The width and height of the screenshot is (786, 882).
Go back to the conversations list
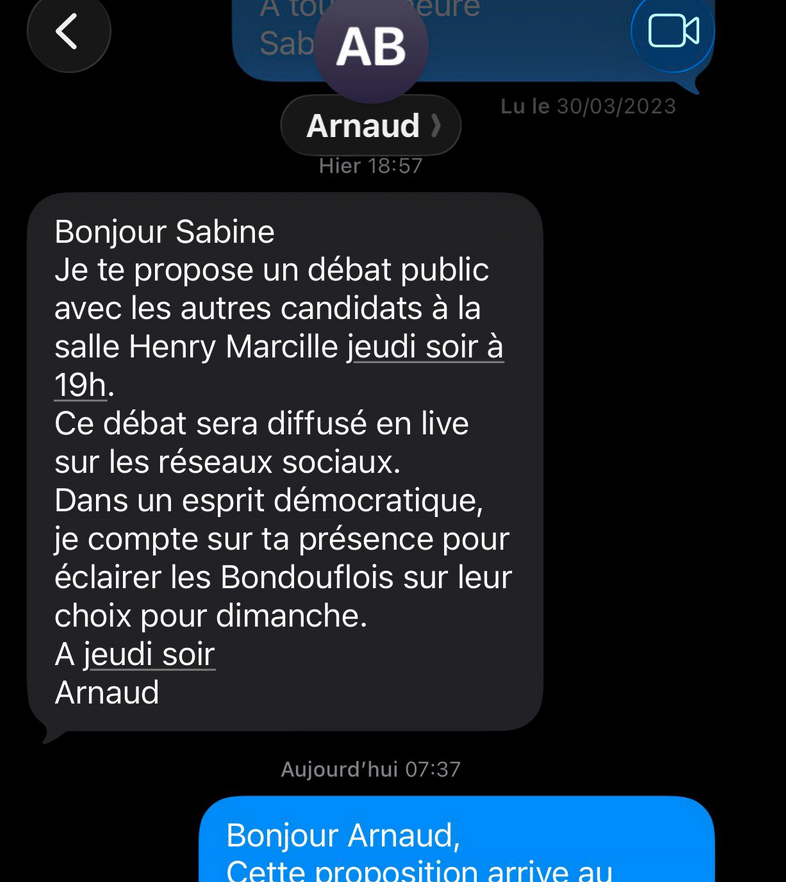pos(67,32)
